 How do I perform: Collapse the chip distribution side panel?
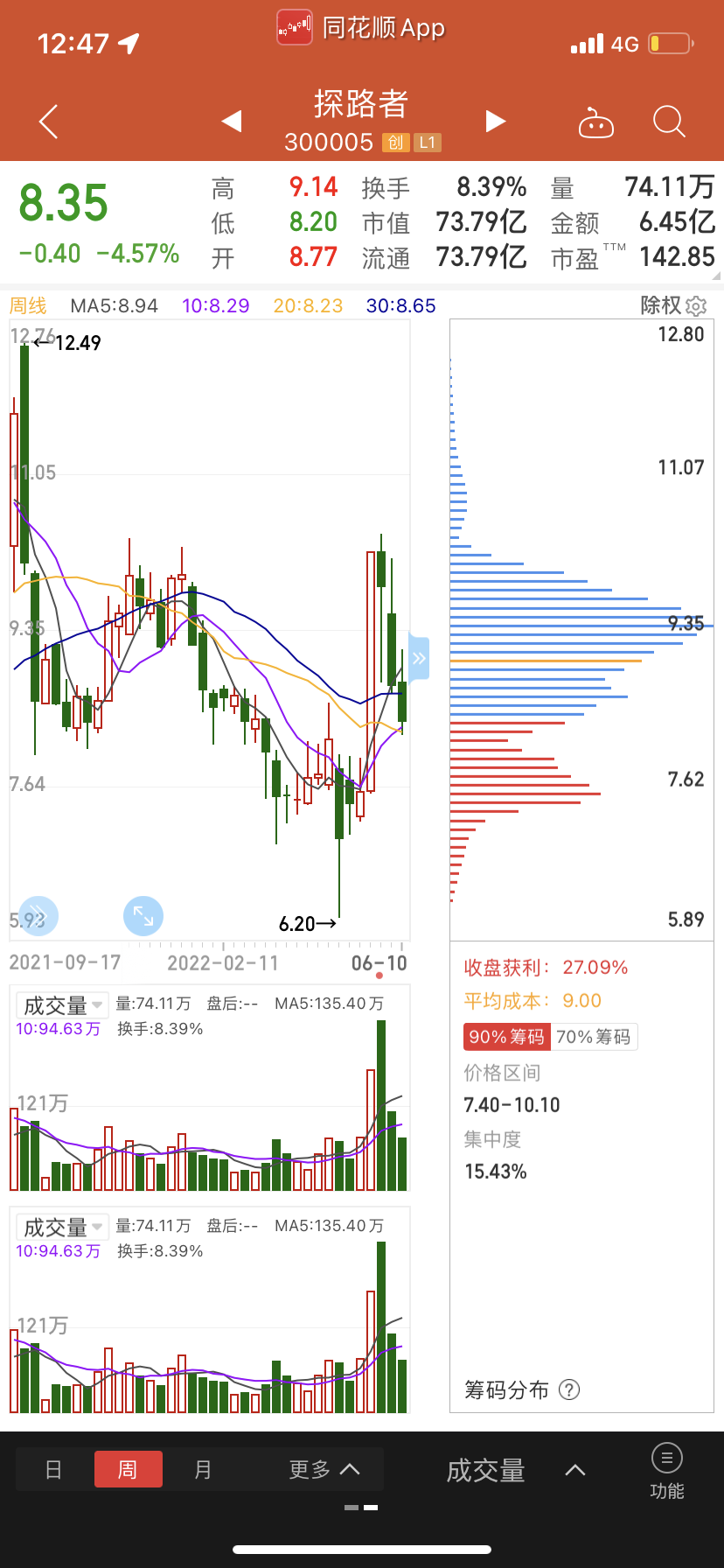[x=419, y=658]
